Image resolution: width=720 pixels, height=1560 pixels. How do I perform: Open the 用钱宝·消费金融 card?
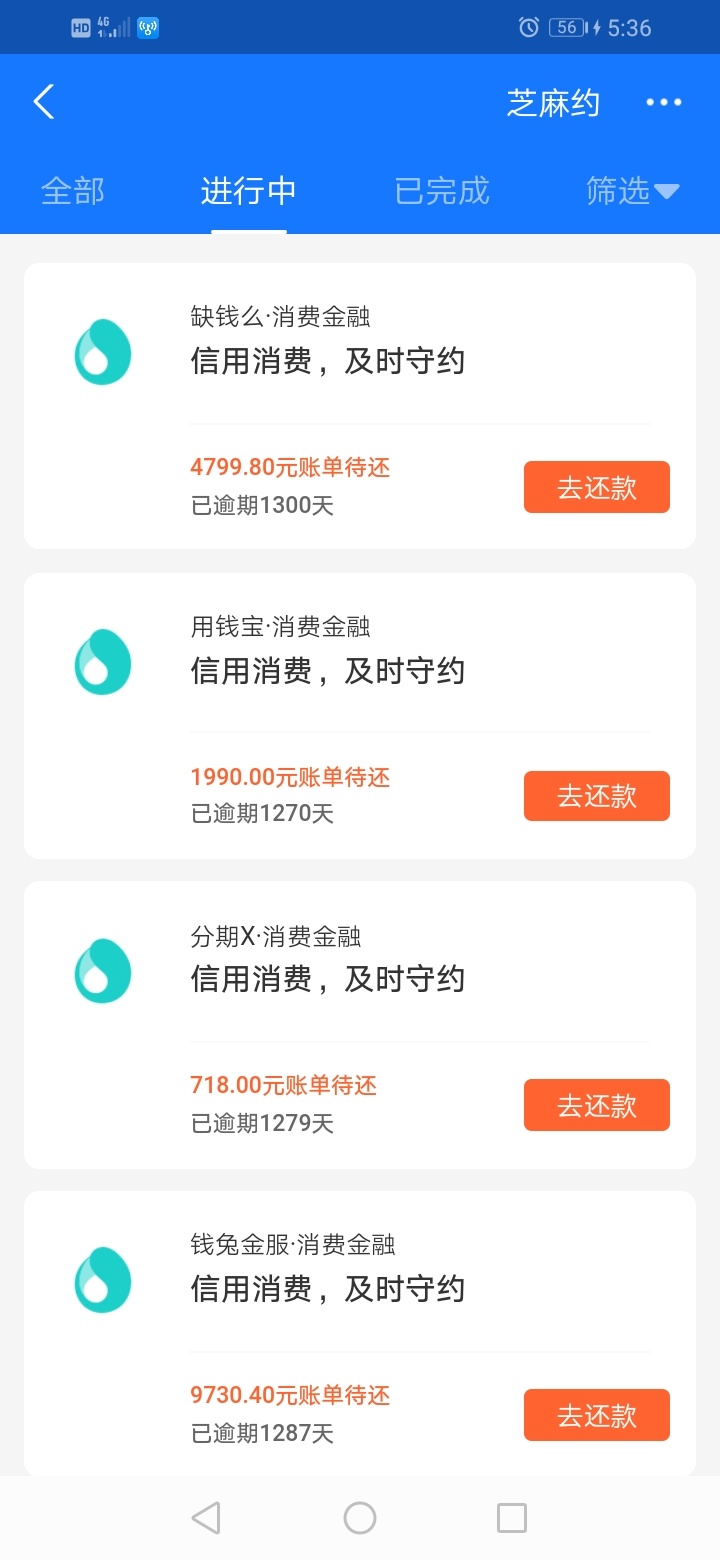pos(360,716)
